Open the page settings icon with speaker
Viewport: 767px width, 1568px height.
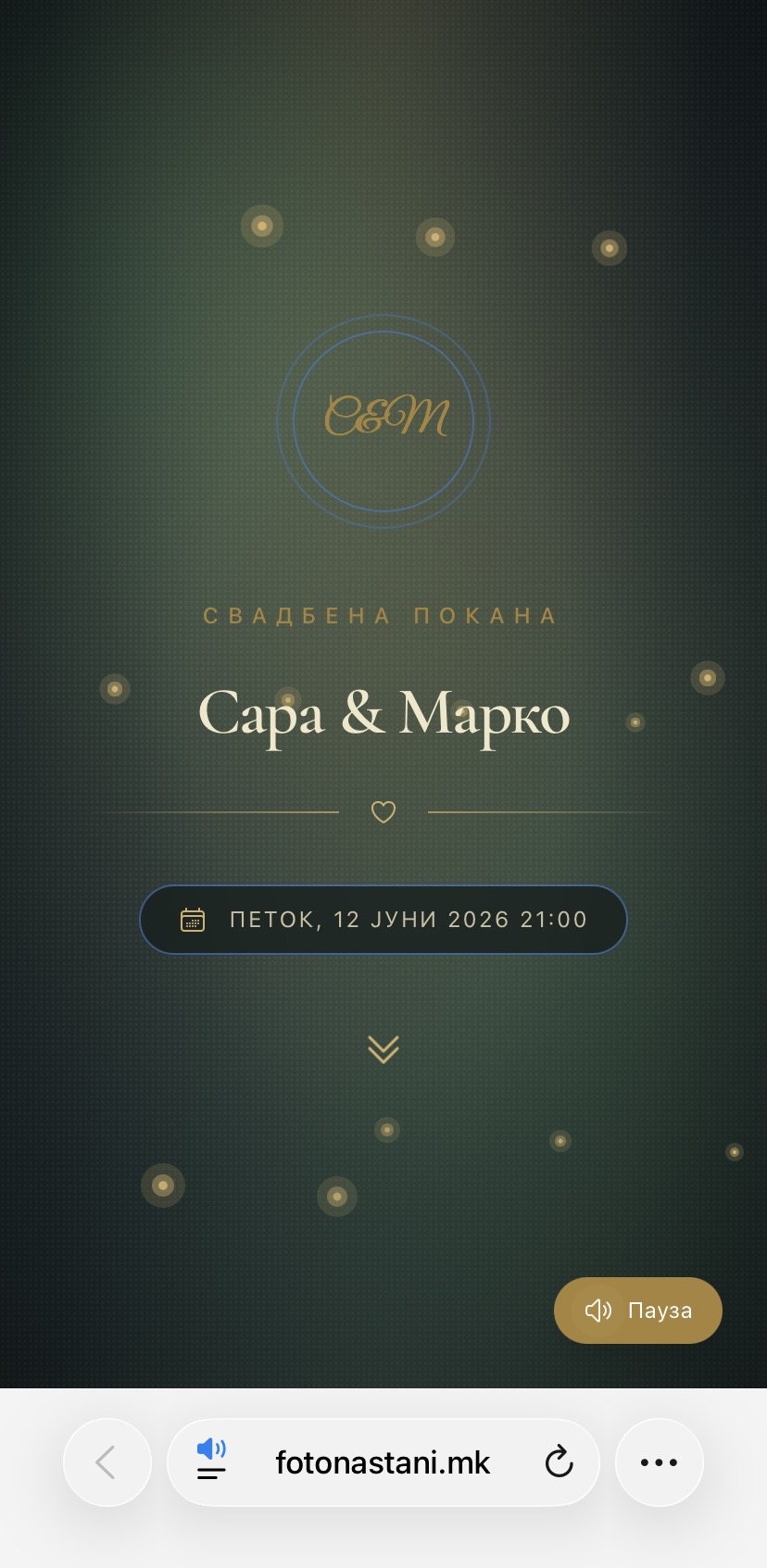click(x=211, y=1459)
